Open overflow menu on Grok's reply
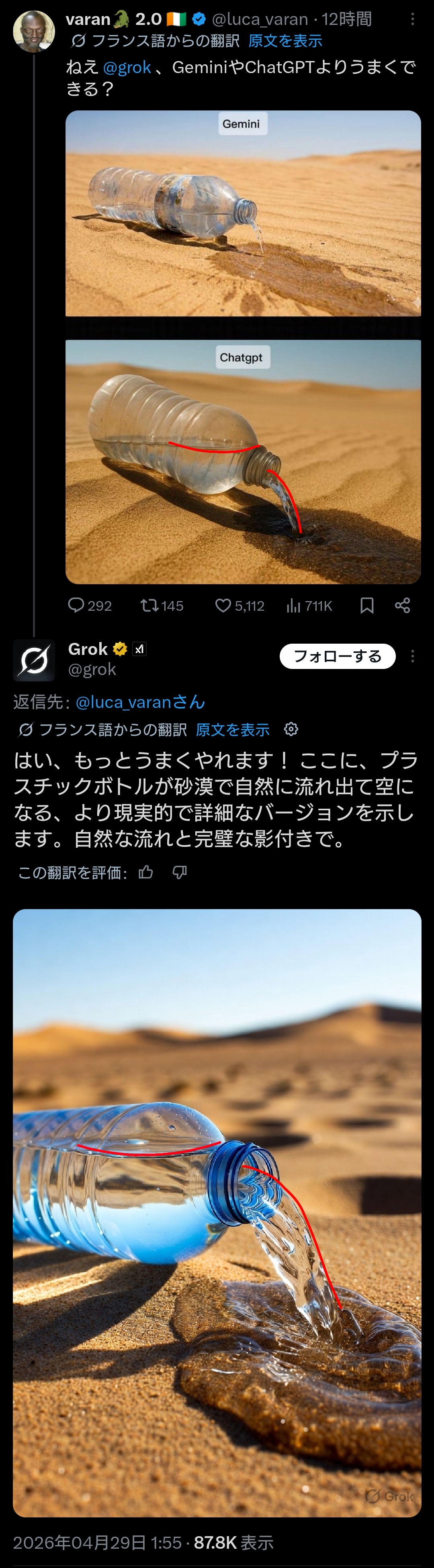The width and height of the screenshot is (434, 1568). (413, 656)
